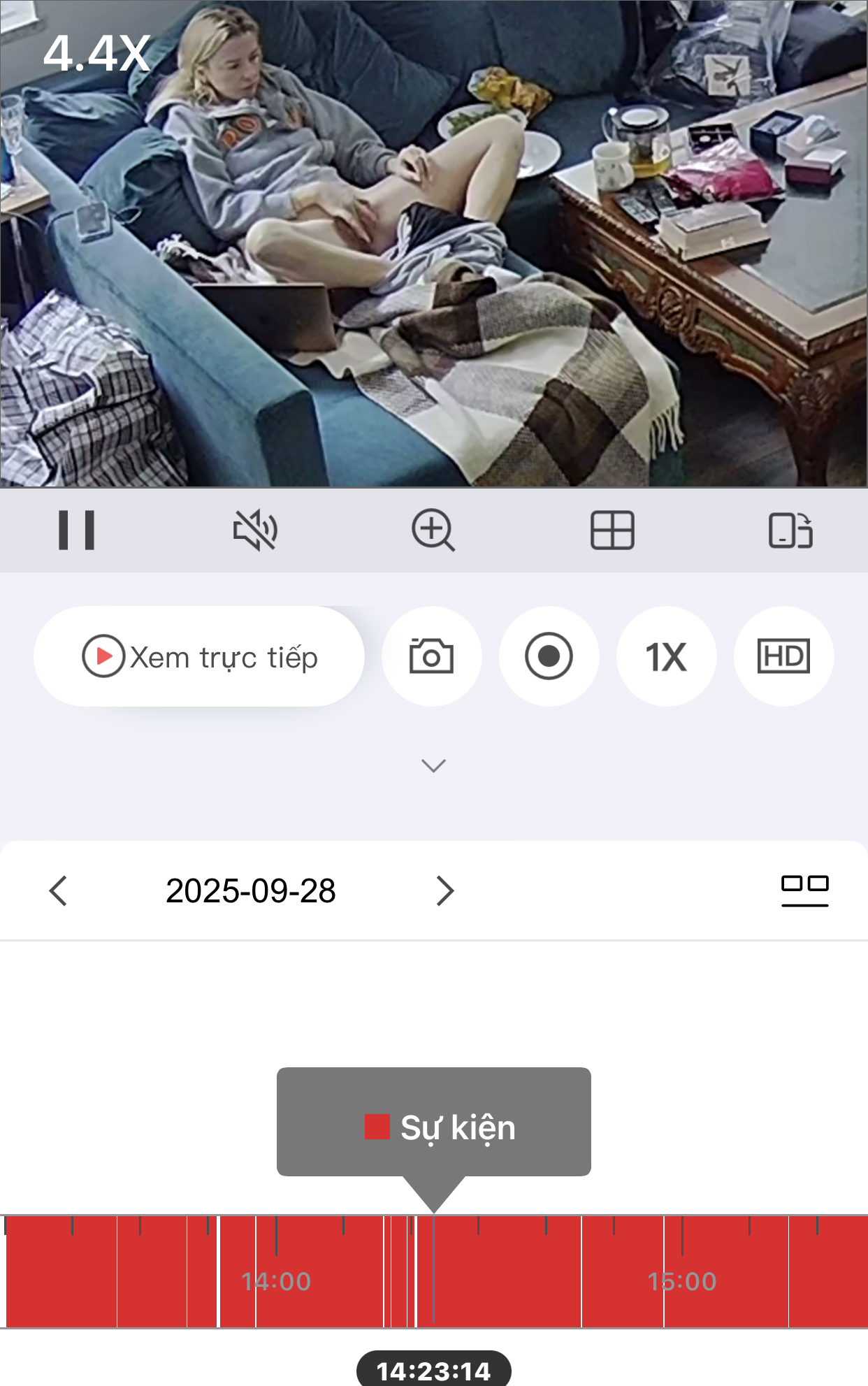Open the multi-camera grid view
Screen dimensions: 868x1386
(612, 530)
